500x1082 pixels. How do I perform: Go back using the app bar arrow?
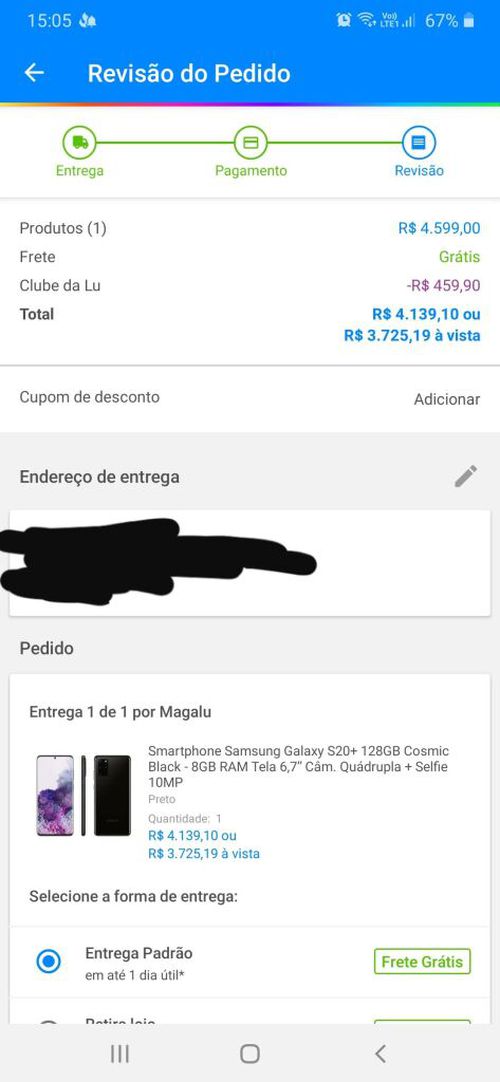[34, 73]
